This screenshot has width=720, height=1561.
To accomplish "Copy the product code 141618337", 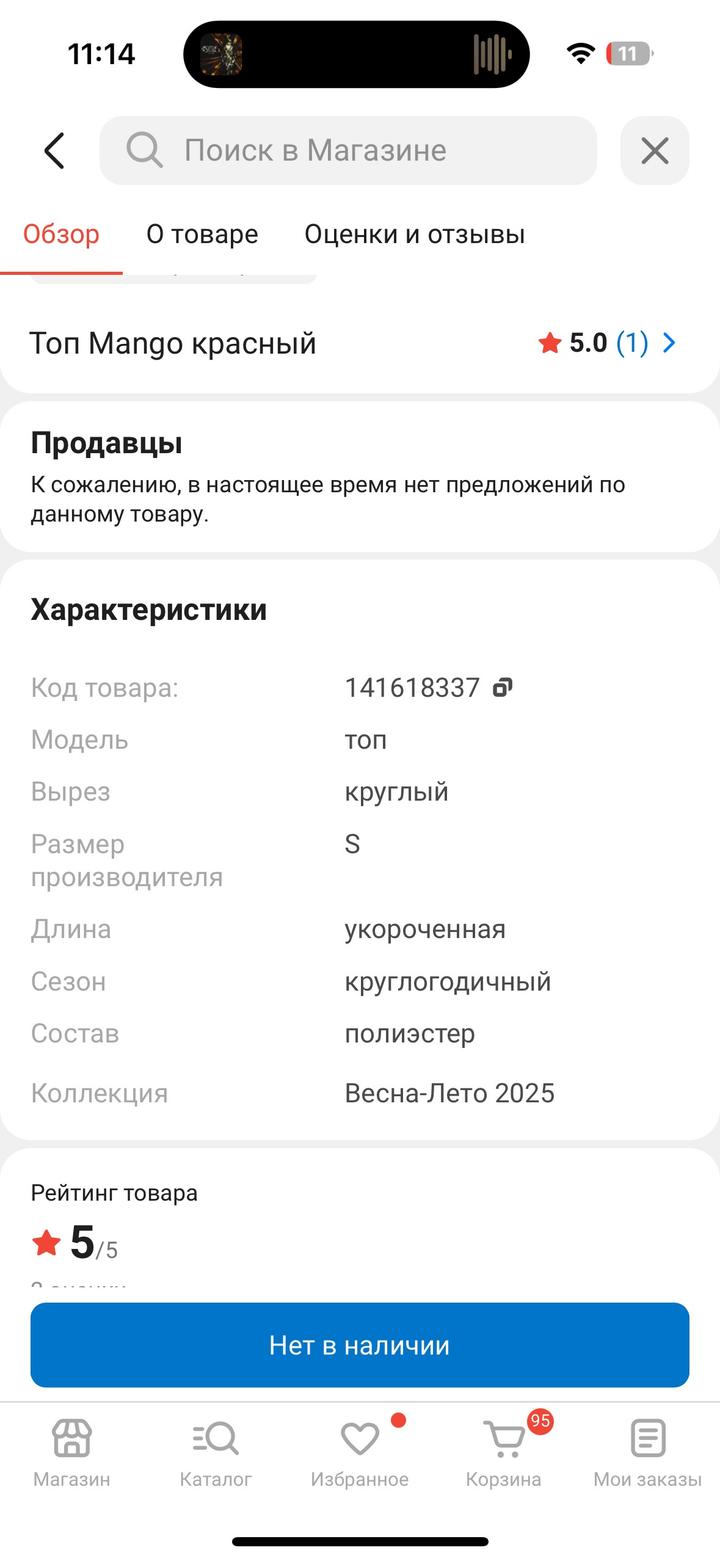I will 502,687.
